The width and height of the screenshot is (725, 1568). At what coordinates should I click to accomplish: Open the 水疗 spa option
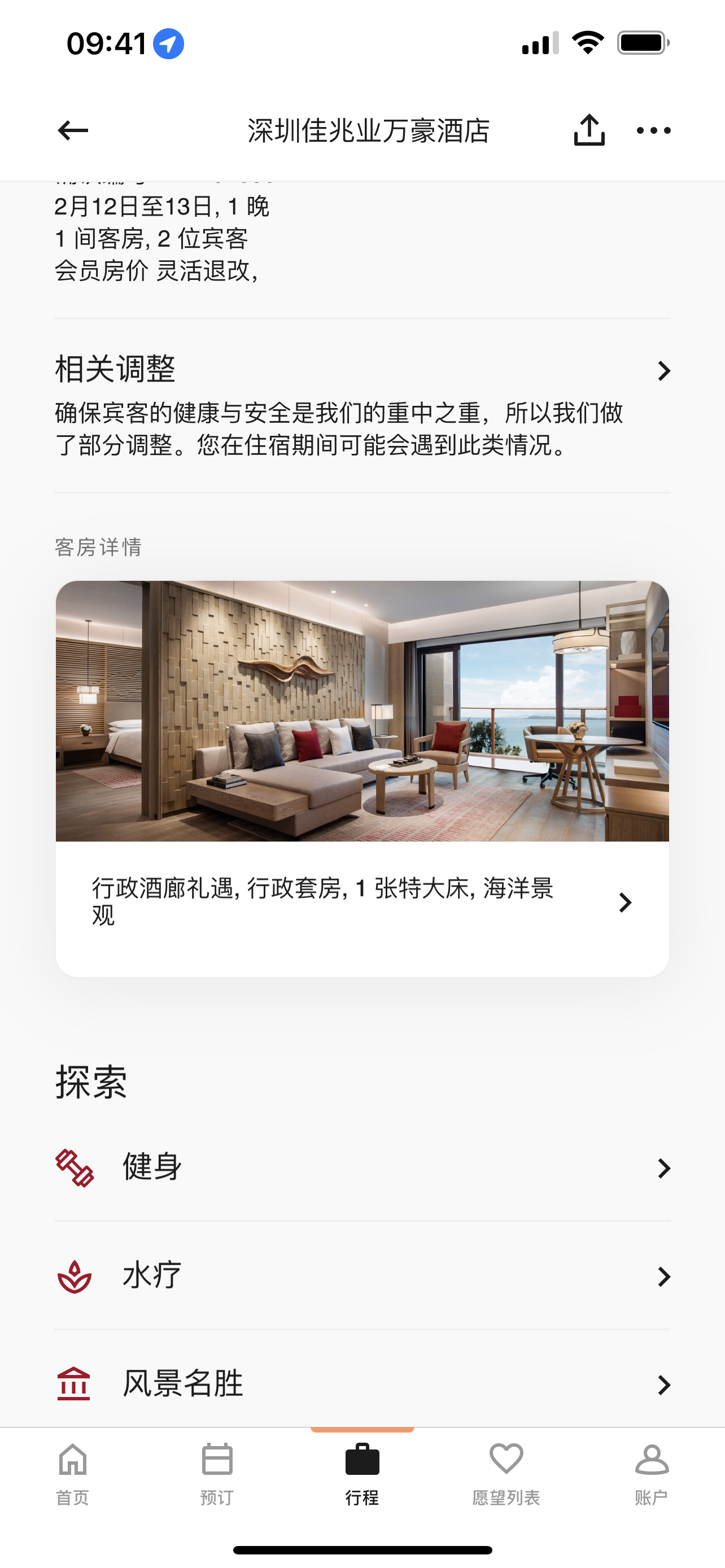[362, 1276]
